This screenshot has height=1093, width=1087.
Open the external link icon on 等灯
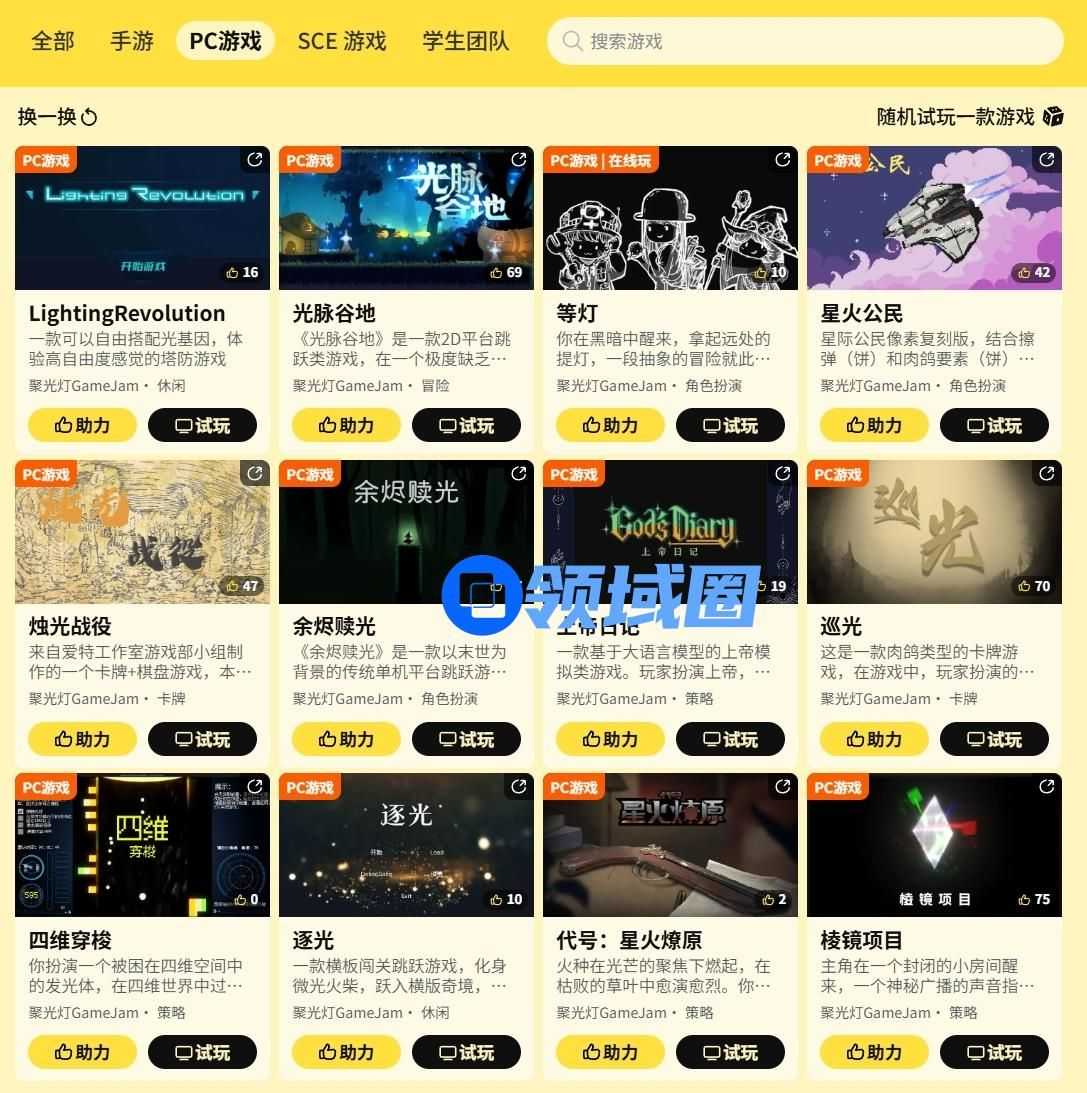(782, 160)
